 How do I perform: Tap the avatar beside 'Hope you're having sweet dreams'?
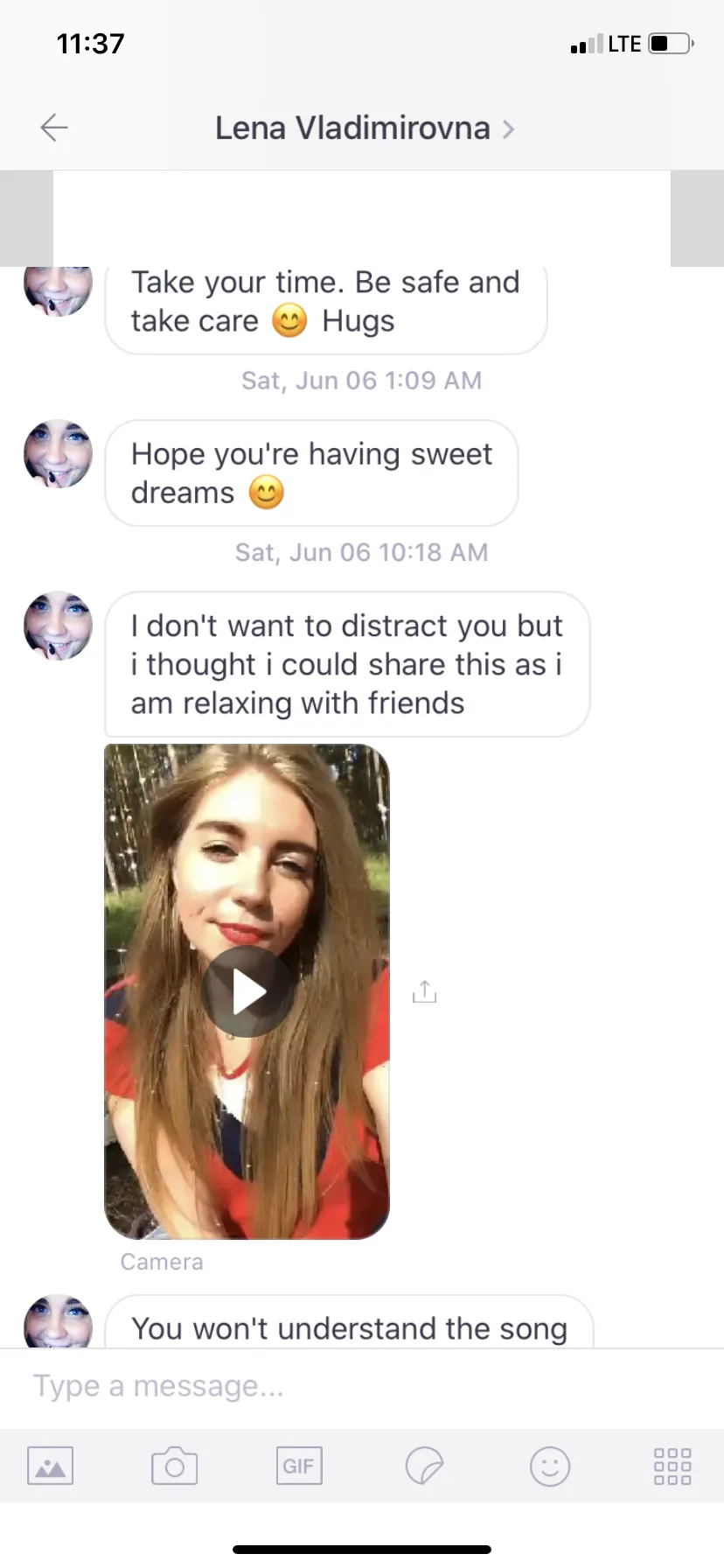(x=58, y=453)
